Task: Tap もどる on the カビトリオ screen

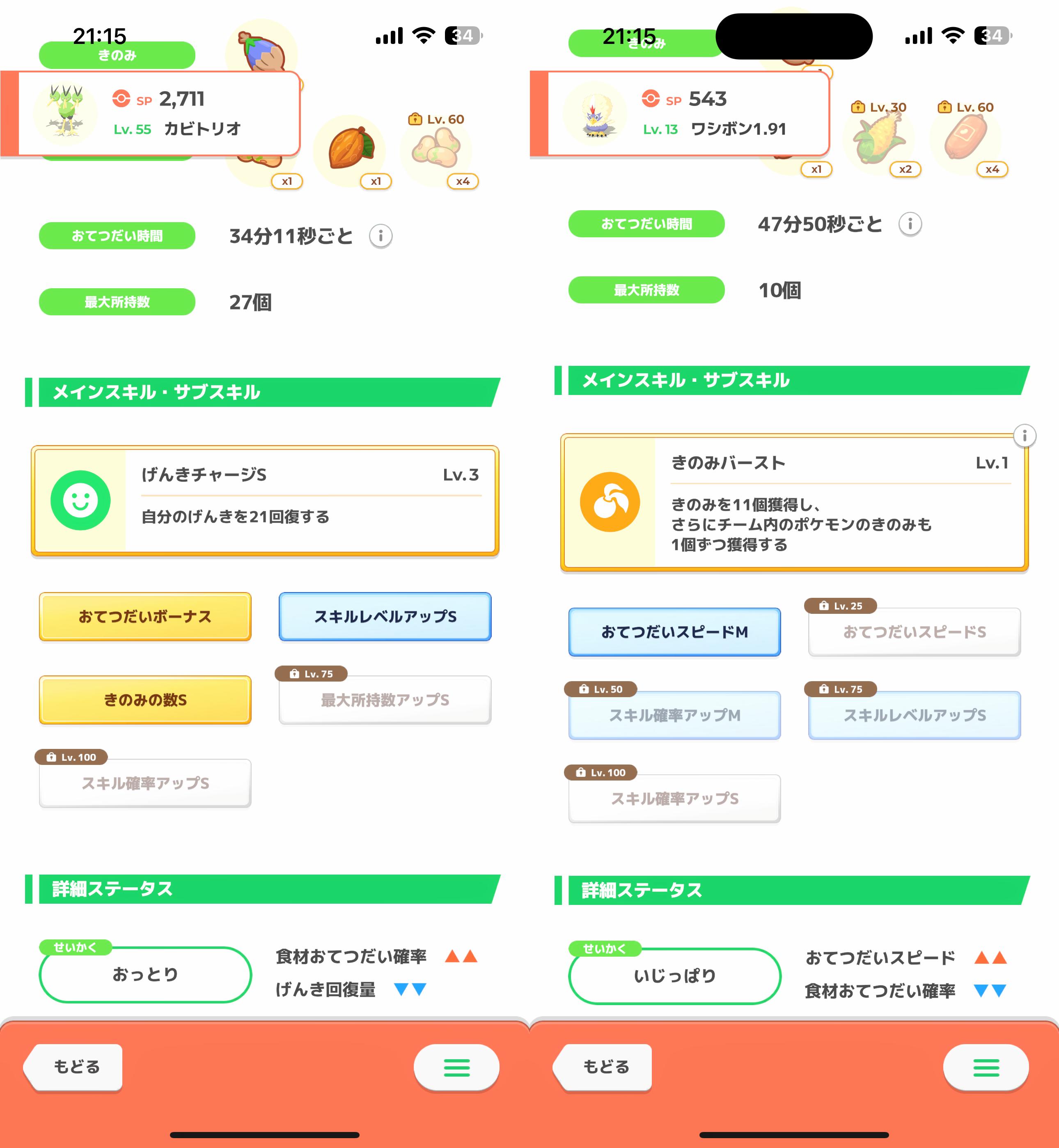Action: coord(76,1067)
